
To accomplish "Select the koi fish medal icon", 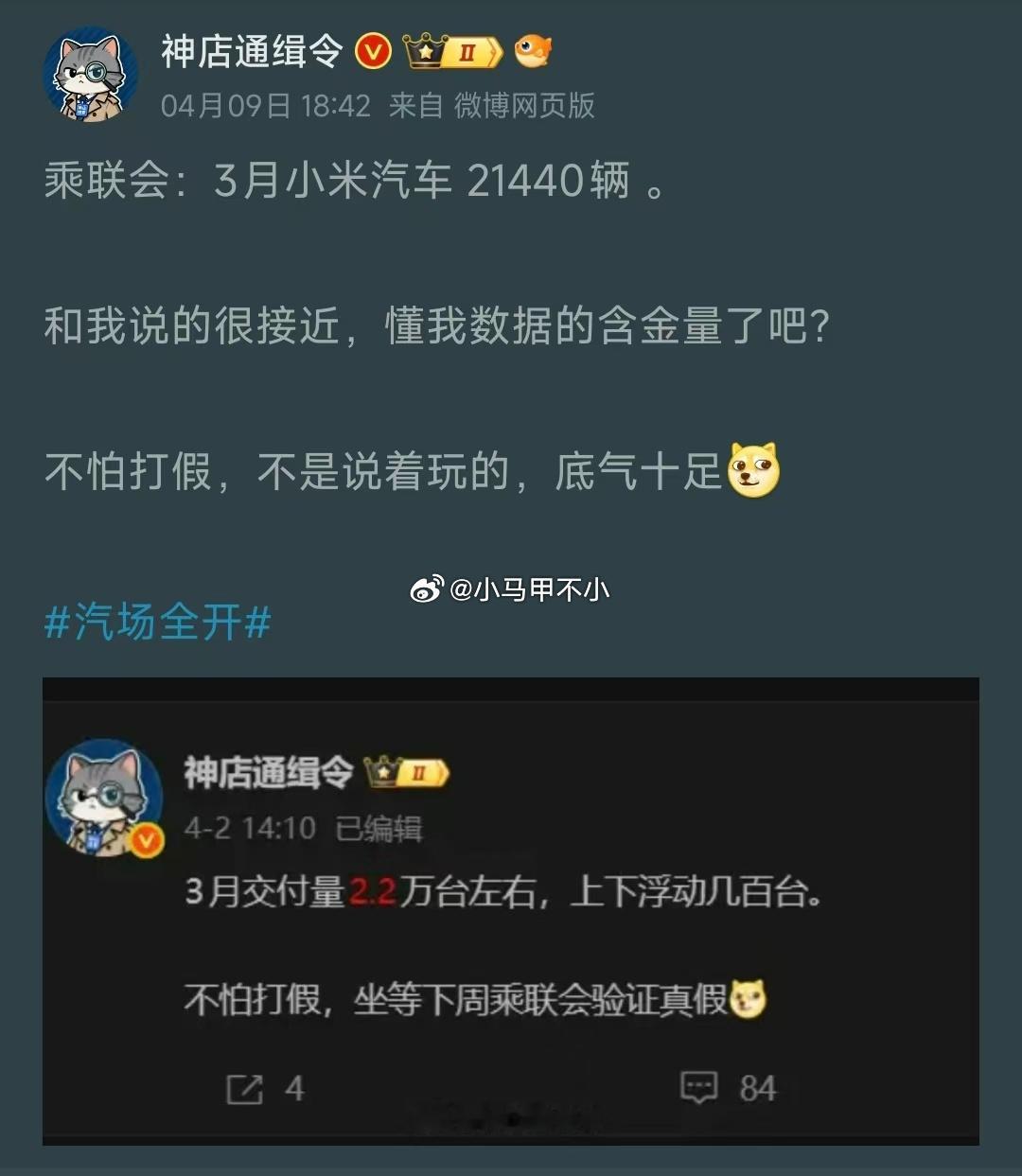I will 533,53.
